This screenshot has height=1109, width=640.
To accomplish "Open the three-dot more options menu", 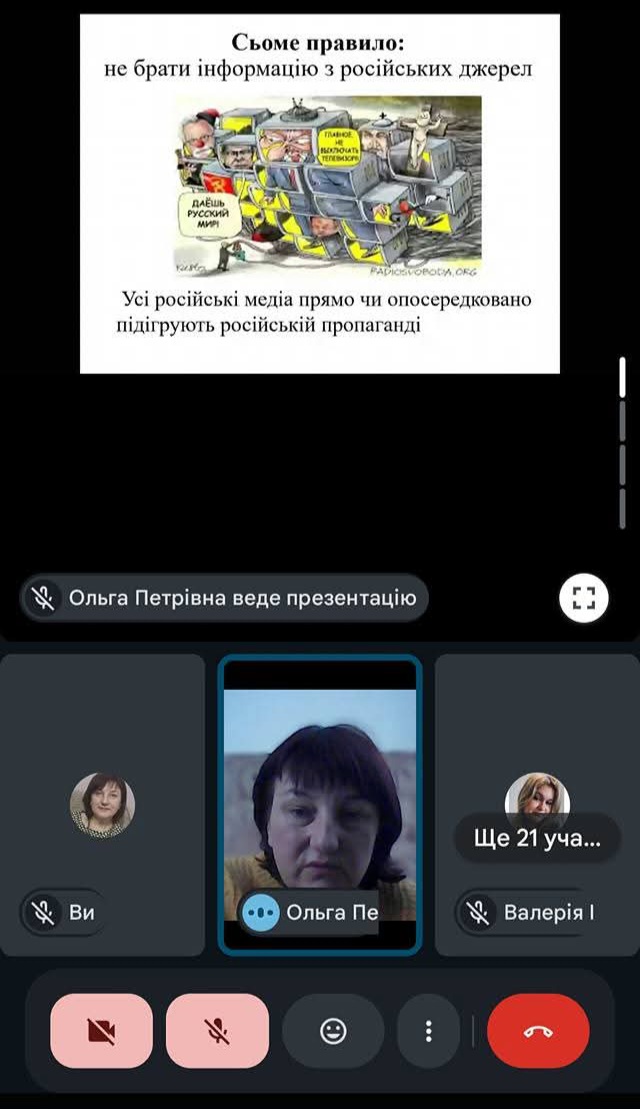I will pos(428,1031).
